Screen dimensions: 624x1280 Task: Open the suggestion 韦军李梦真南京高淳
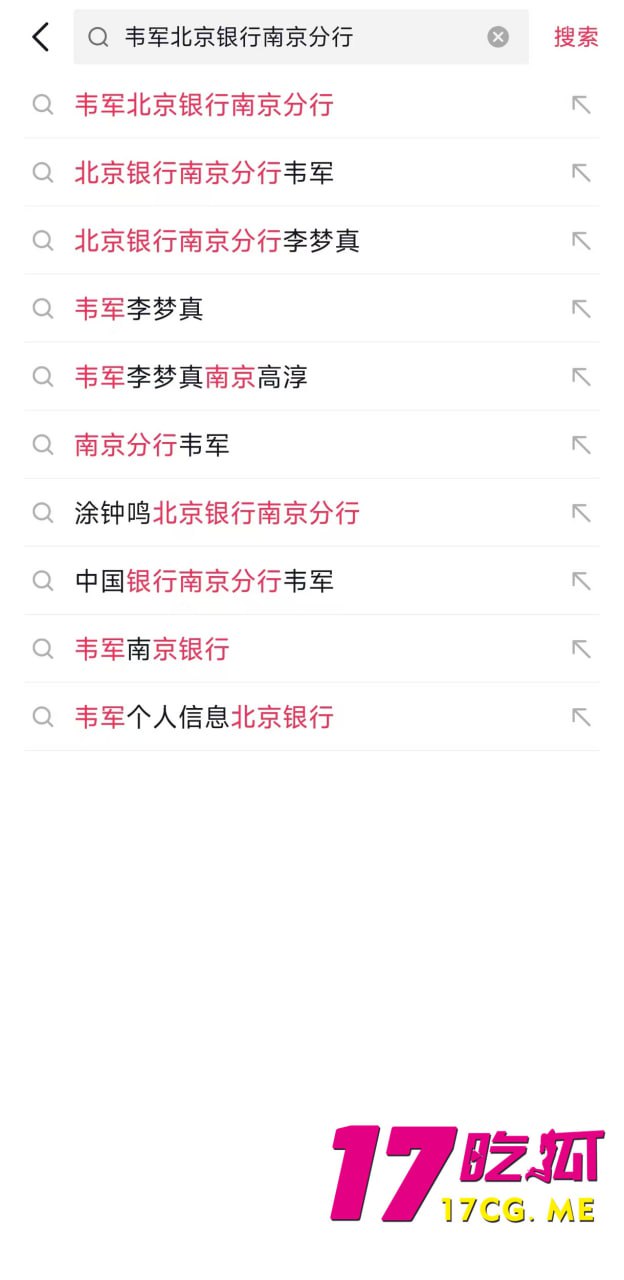click(191, 377)
